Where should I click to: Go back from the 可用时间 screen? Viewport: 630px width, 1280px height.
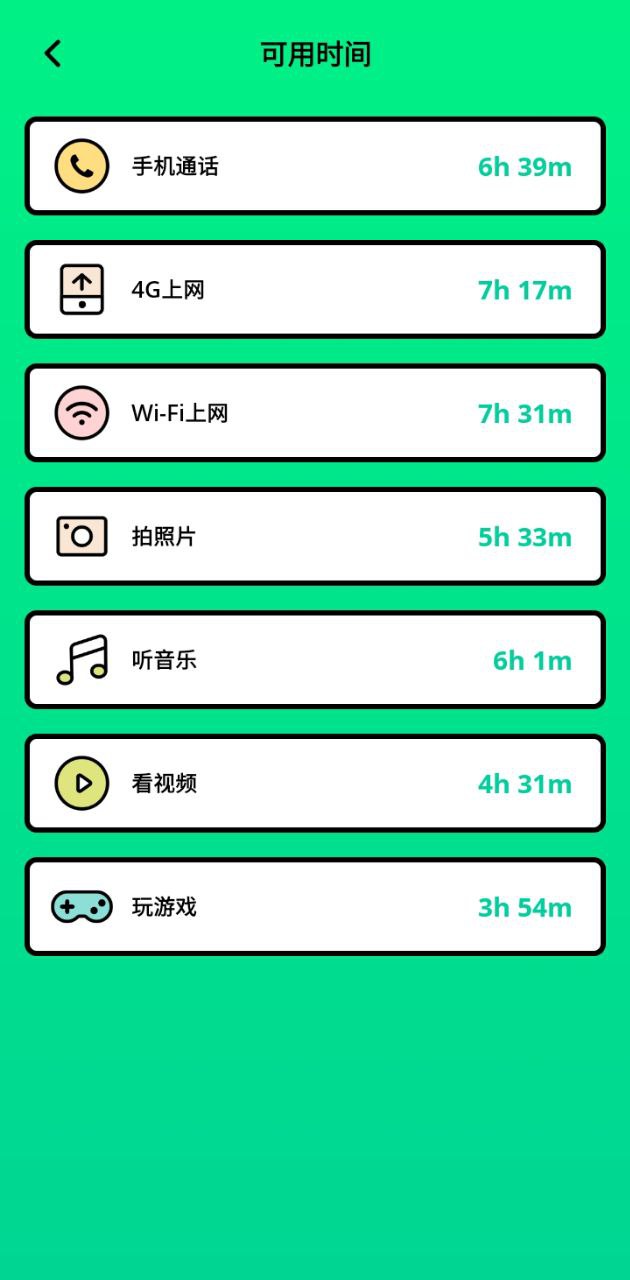click(53, 54)
